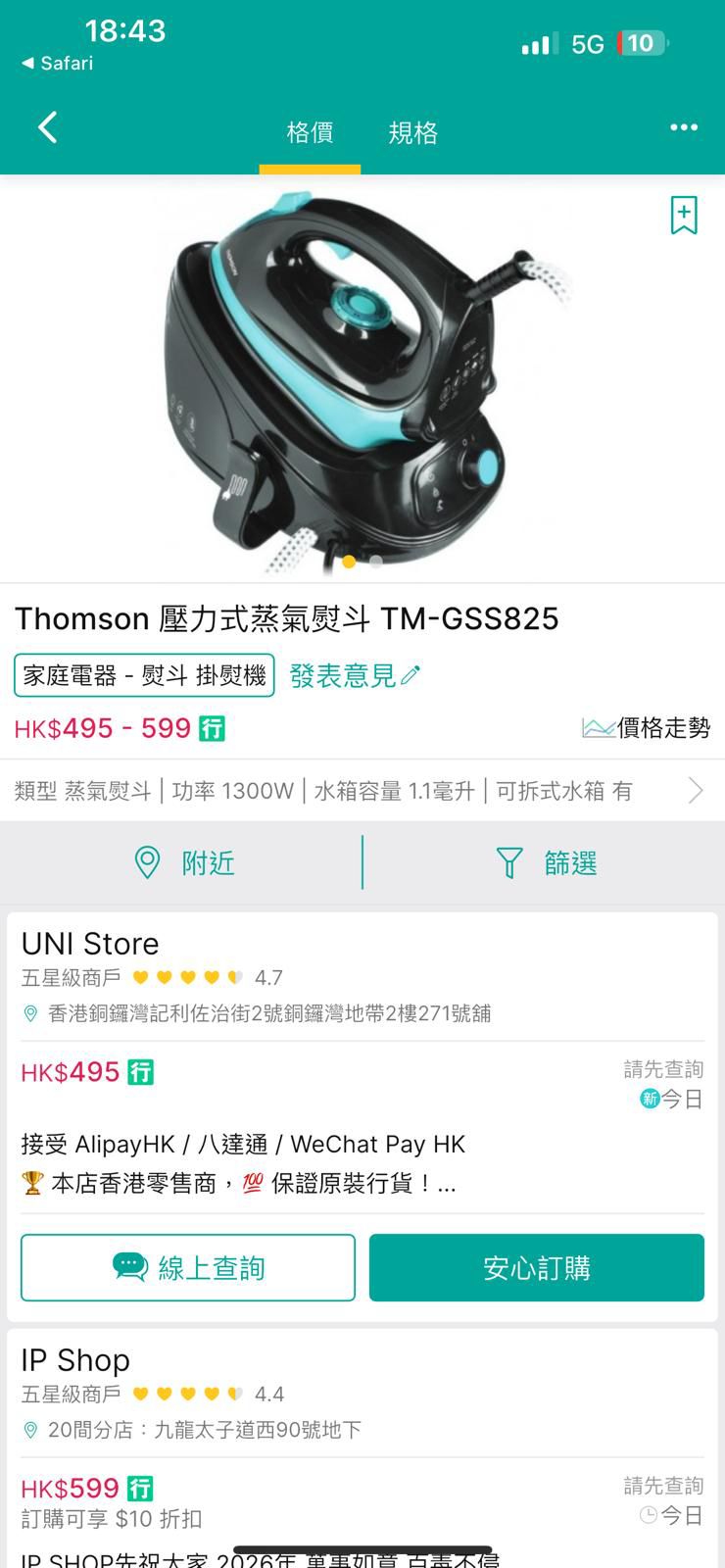
Task: Select the 格價 tab
Action: [x=311, y=132]
